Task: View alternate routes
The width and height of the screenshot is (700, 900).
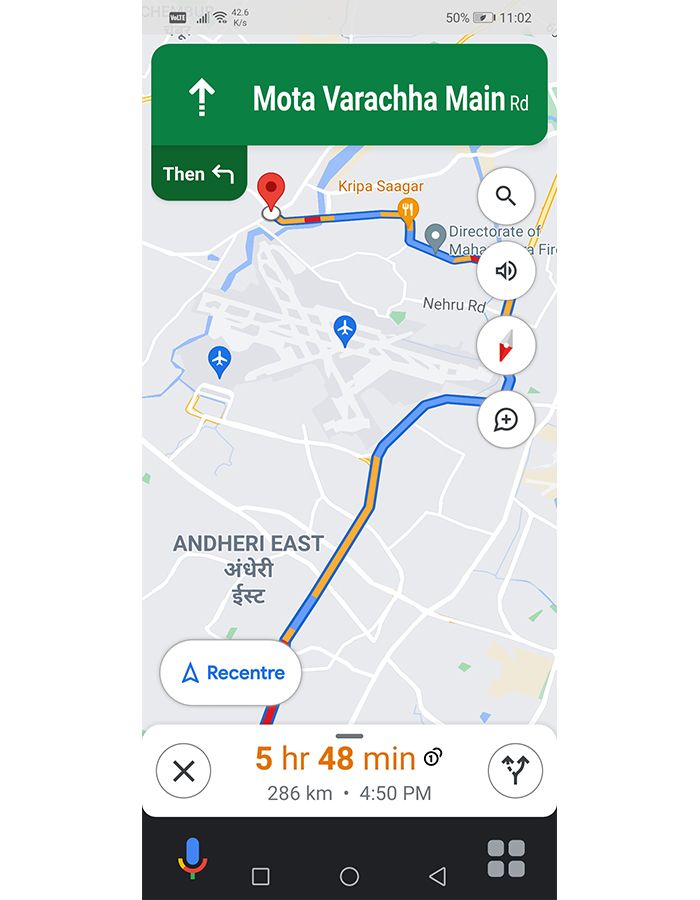Action: click(515, 771)
